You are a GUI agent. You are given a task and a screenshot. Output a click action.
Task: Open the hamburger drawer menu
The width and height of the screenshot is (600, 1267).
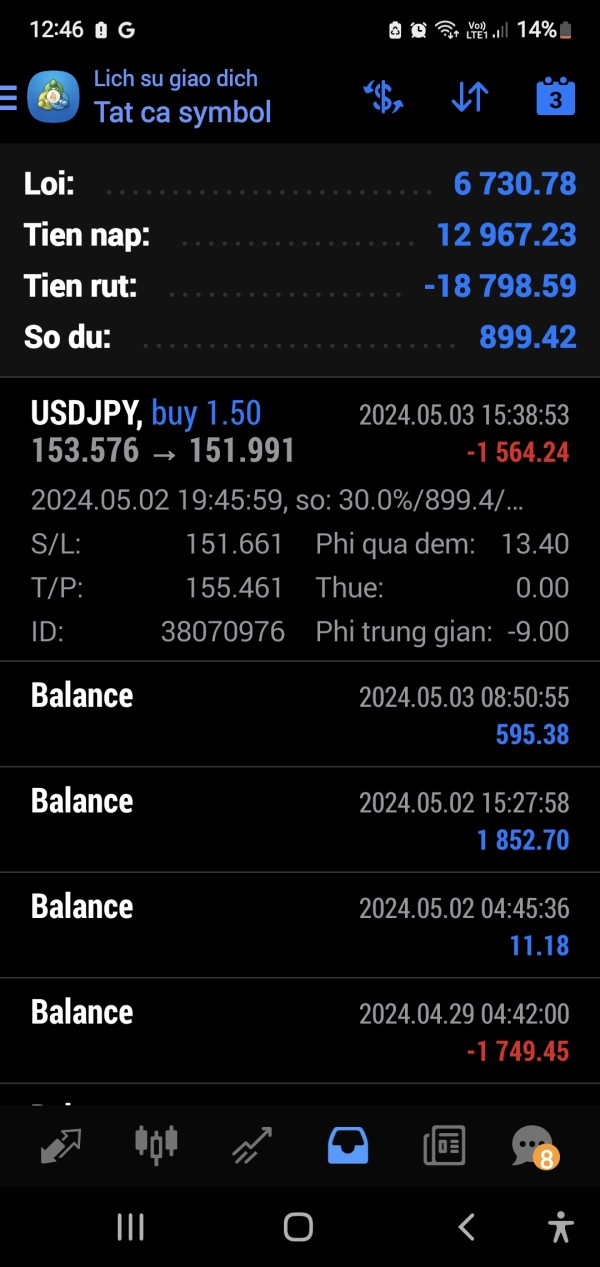9,97
